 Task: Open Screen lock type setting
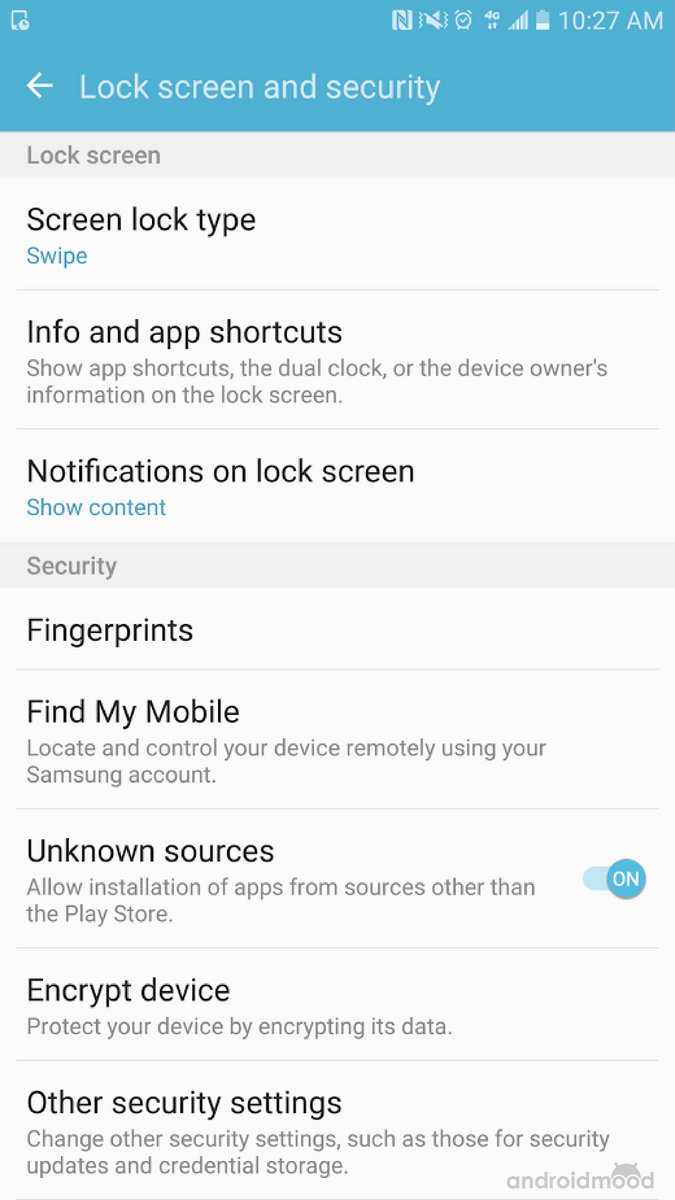click(x=337, y=235)
